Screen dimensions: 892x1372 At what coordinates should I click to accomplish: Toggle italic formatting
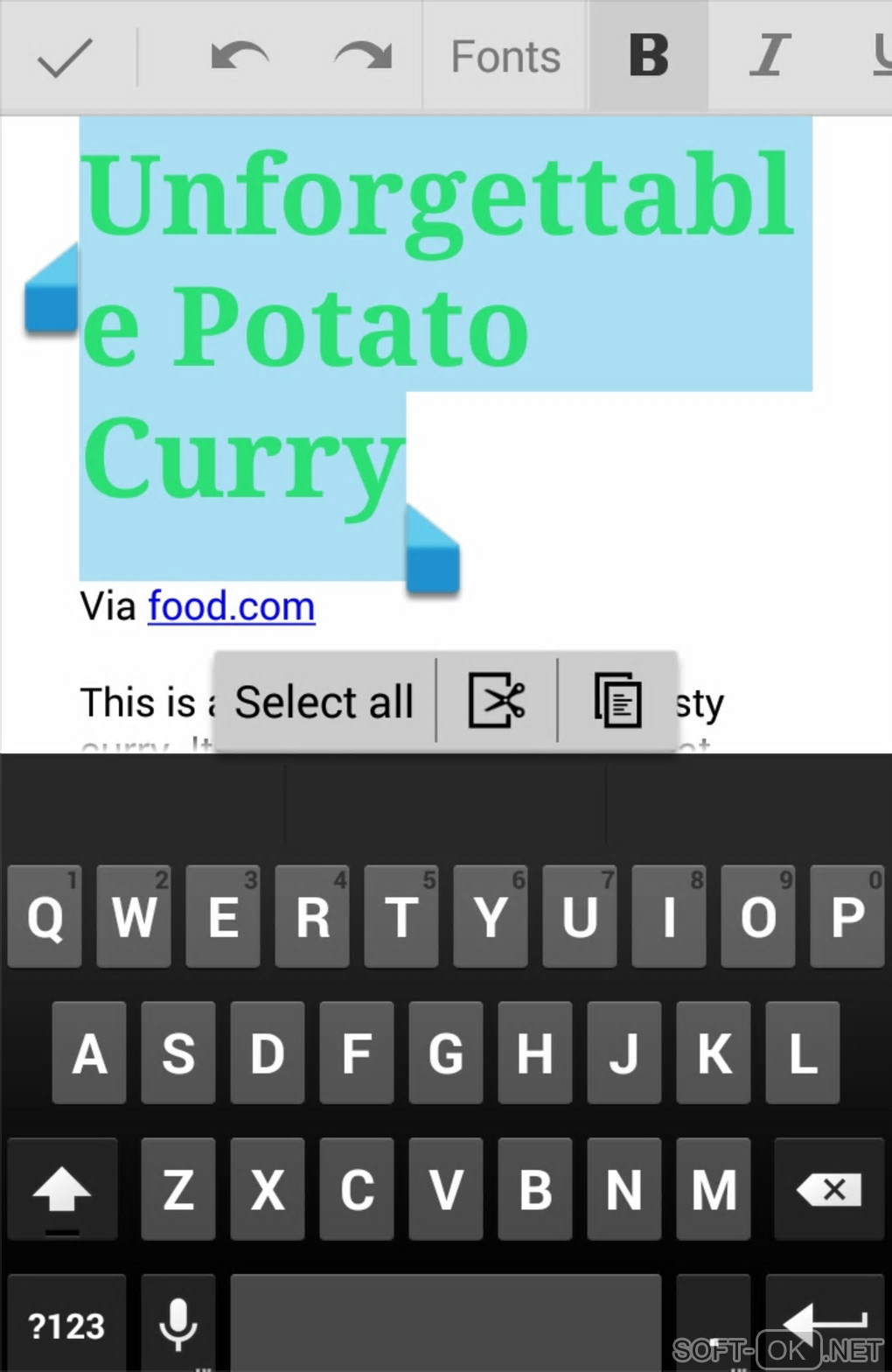(x=770, y=58)
